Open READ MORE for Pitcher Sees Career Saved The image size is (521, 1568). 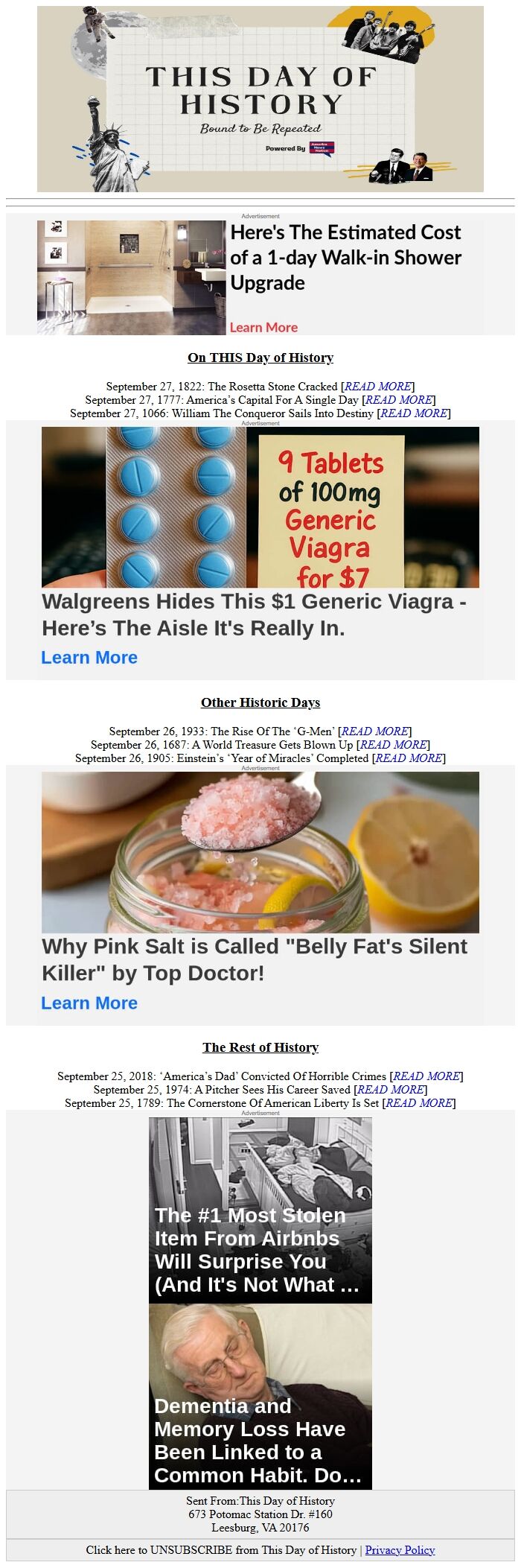[x=391, y=1090]
